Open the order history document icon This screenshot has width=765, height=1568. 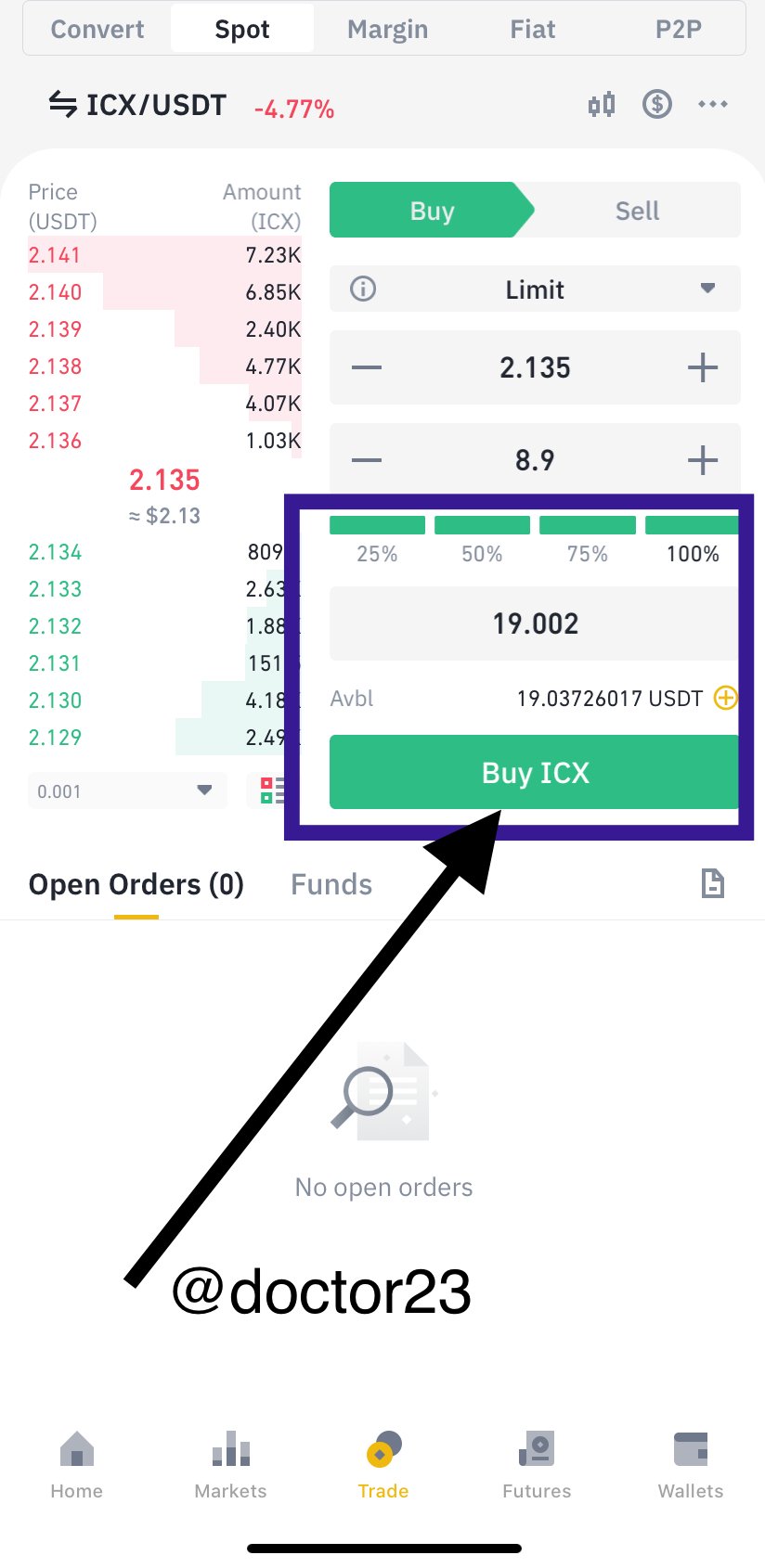[712, 883]
